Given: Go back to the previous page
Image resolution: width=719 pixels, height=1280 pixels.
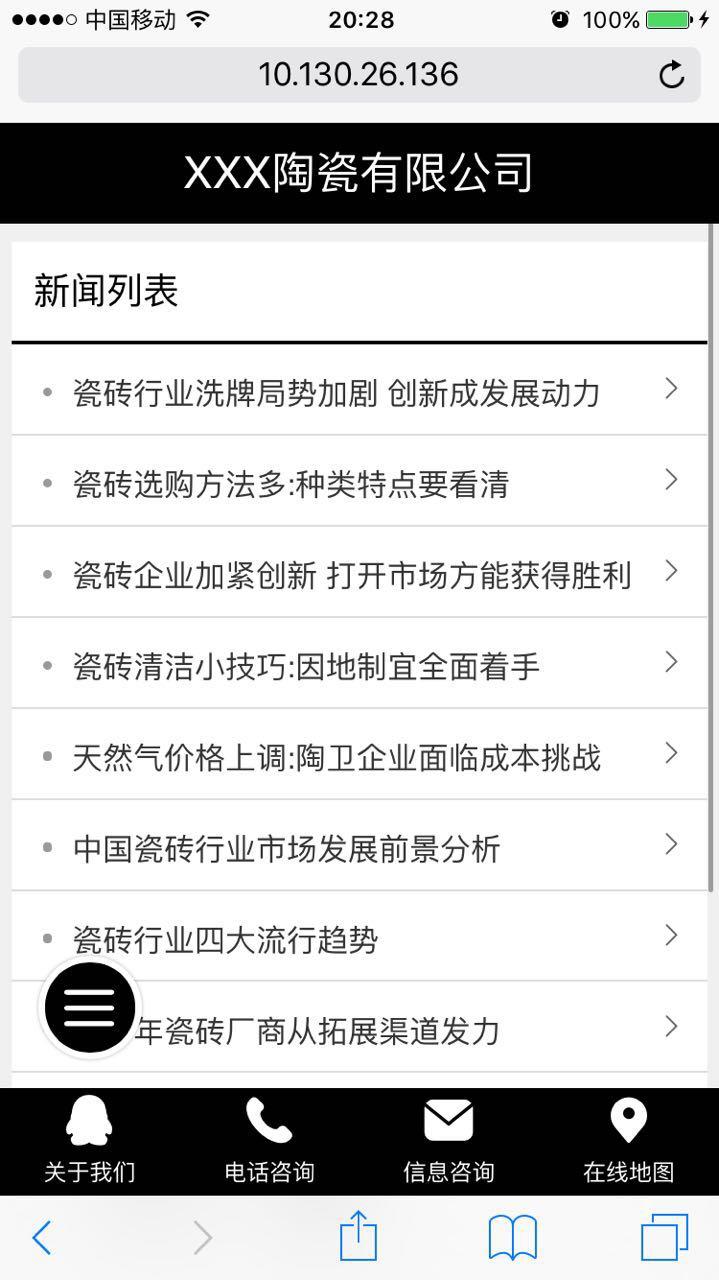Looking at the screenshot, I should (x=41, y=1238).
